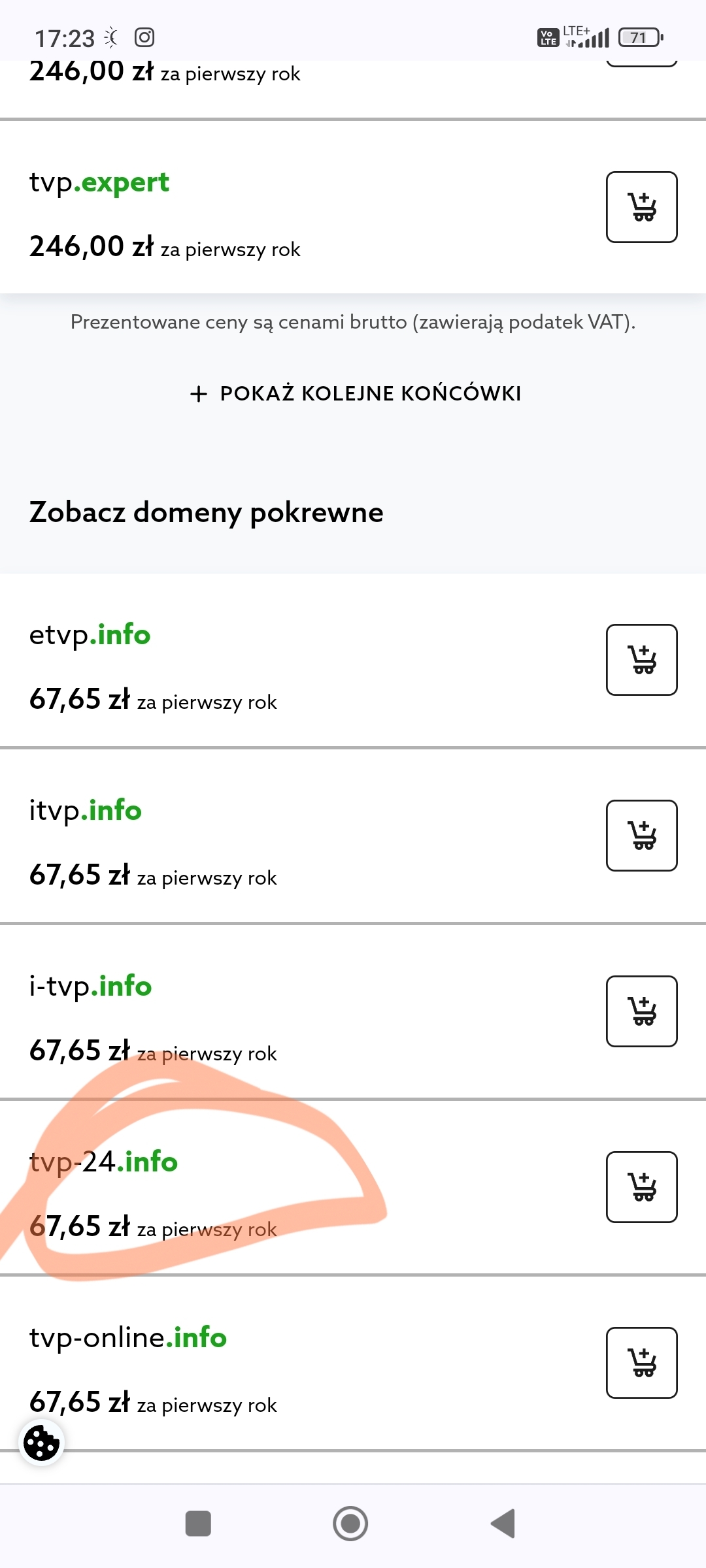Add tvp-24.info to the cart
This screenshot has height=1568, width=706.
641,1187
